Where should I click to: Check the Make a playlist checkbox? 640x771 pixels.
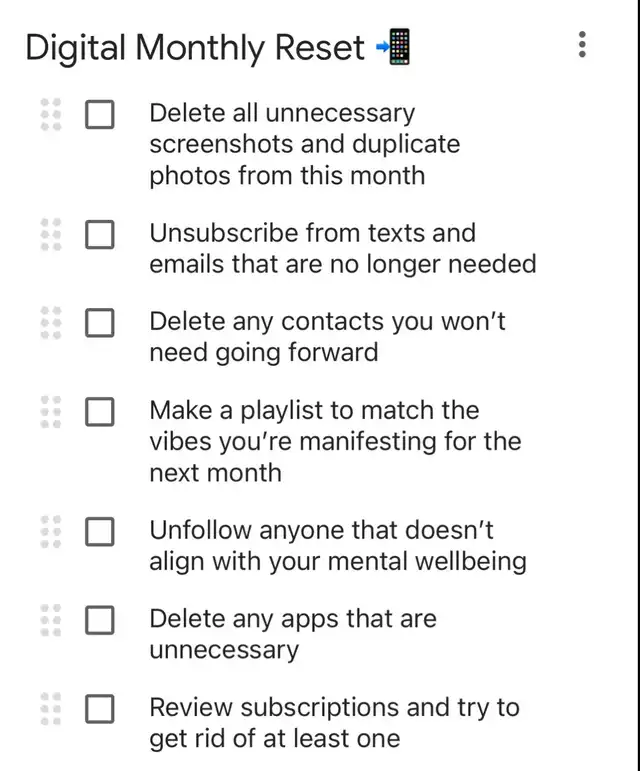coord(100,412)
